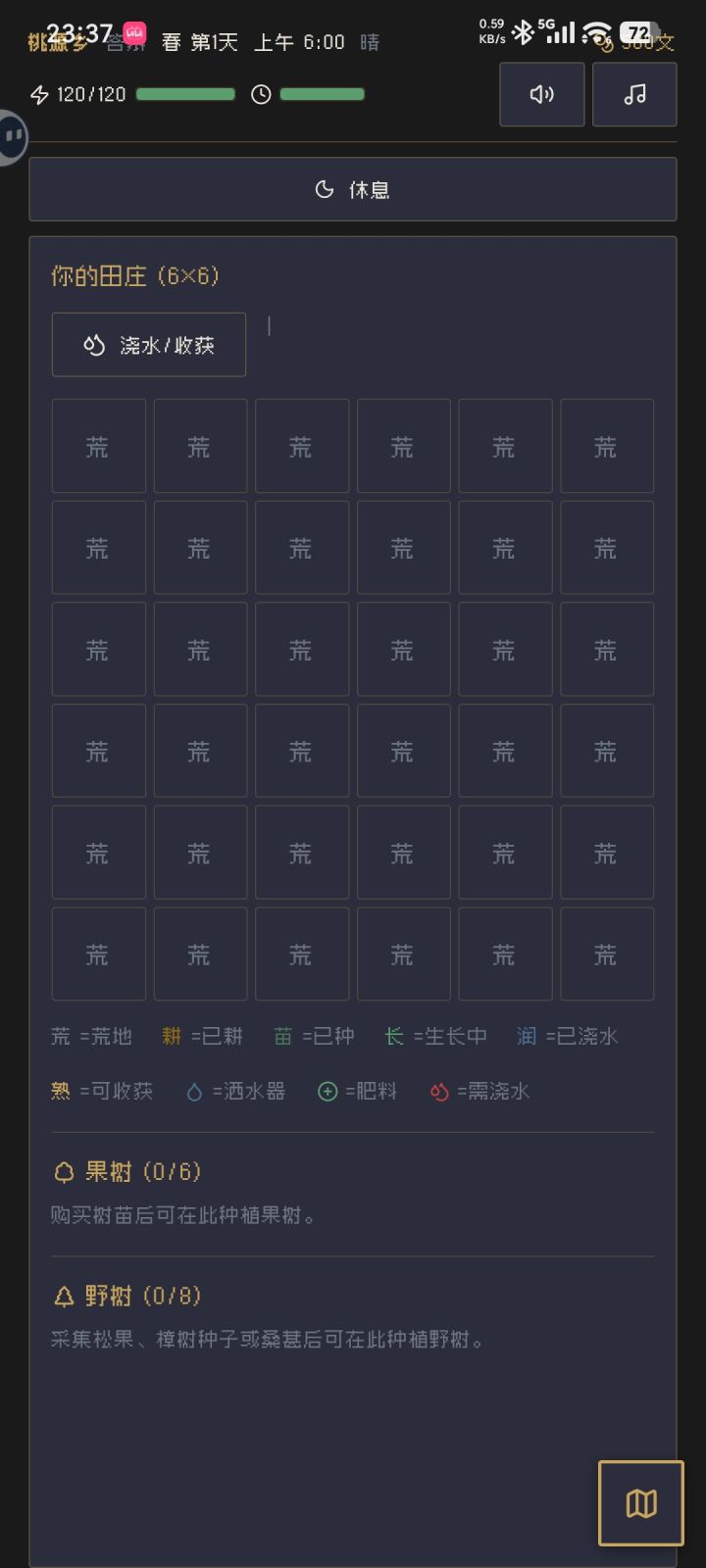
Task: Select the top-left 荒 wasteland plot
Action: (x=98, y=445)
